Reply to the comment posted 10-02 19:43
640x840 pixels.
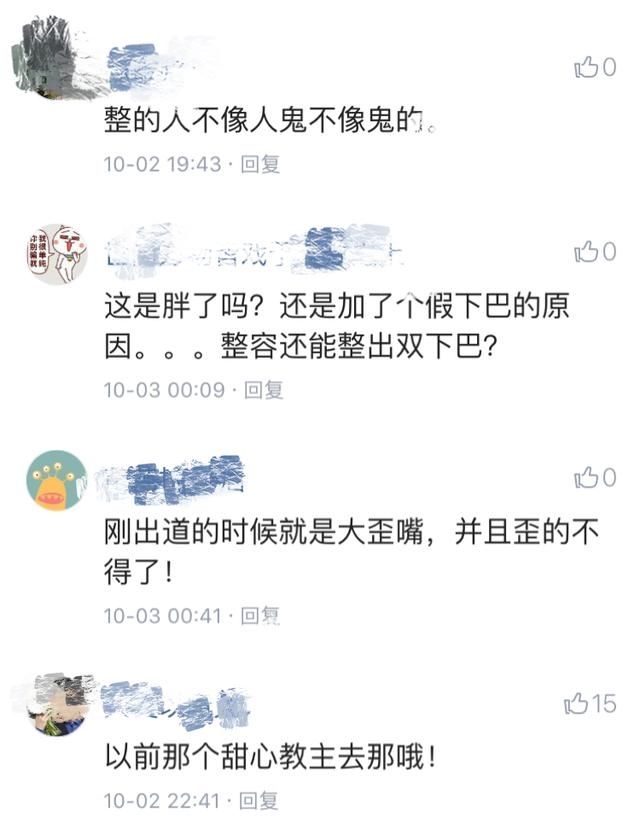pos(260,163)
